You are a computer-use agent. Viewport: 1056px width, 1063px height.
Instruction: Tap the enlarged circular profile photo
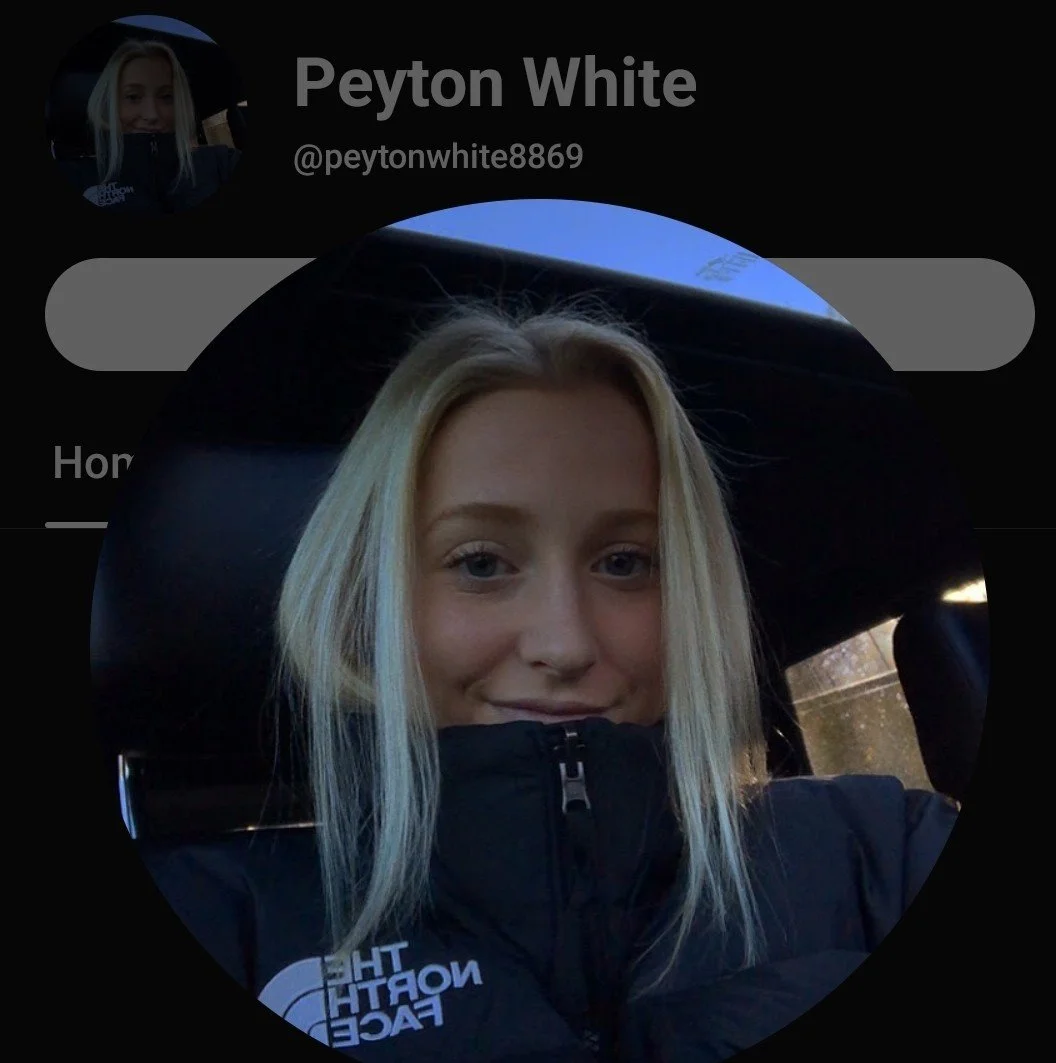tap(540, 630)
